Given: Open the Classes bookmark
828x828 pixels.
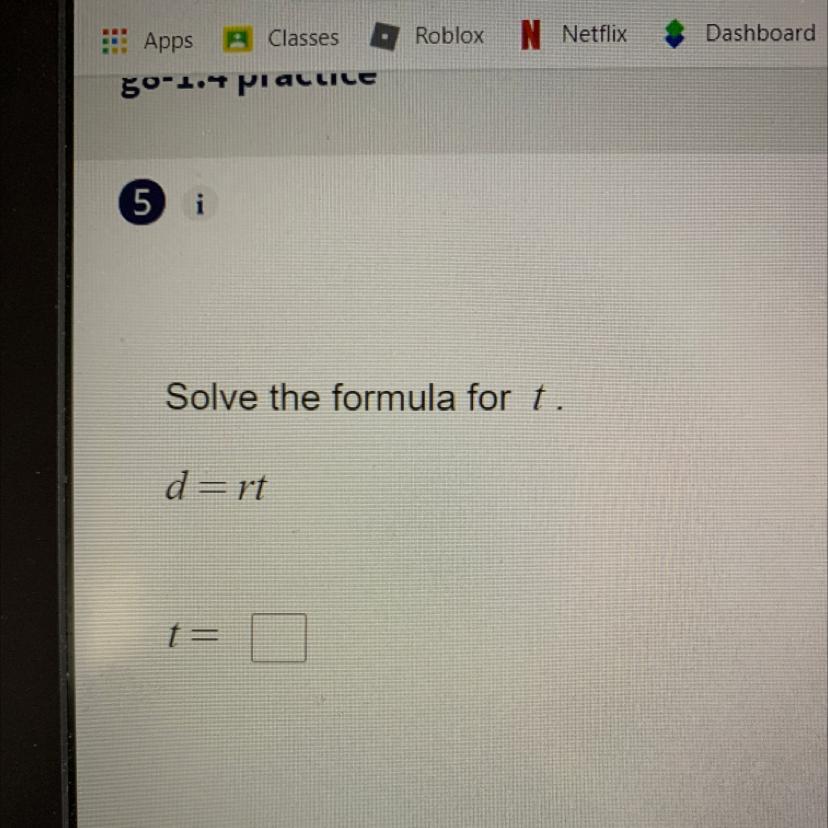Looking at the screenshot, I should coord(281,39).
